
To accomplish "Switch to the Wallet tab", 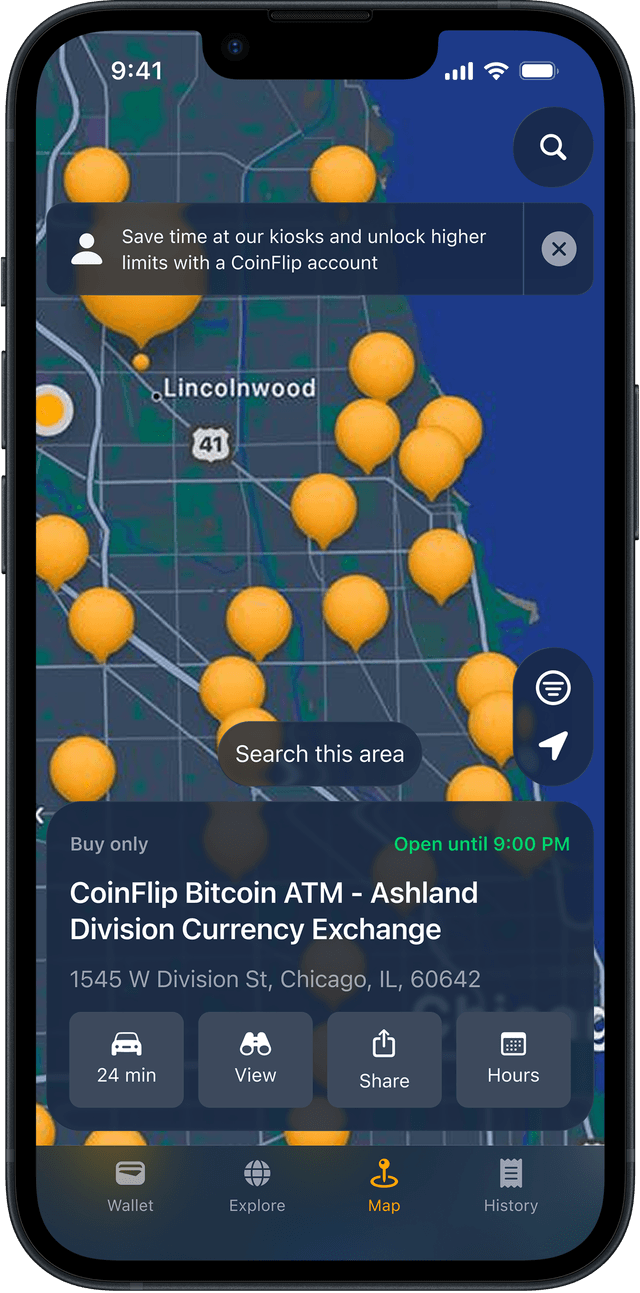I will tap(131, 1187).
